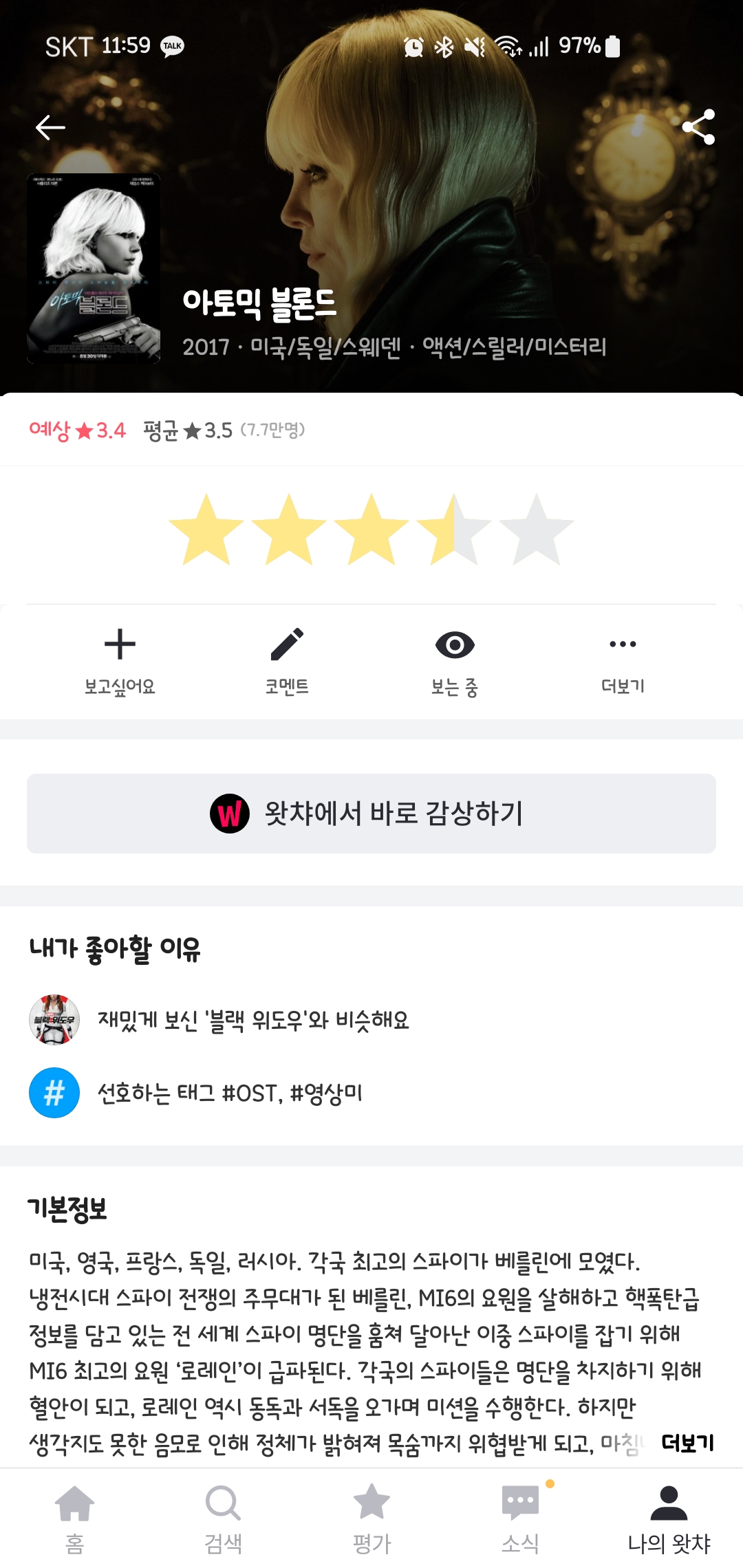Go back using the arrow icon
The width and height of the screenshot is (743, 1568).
tap(50, 127)
